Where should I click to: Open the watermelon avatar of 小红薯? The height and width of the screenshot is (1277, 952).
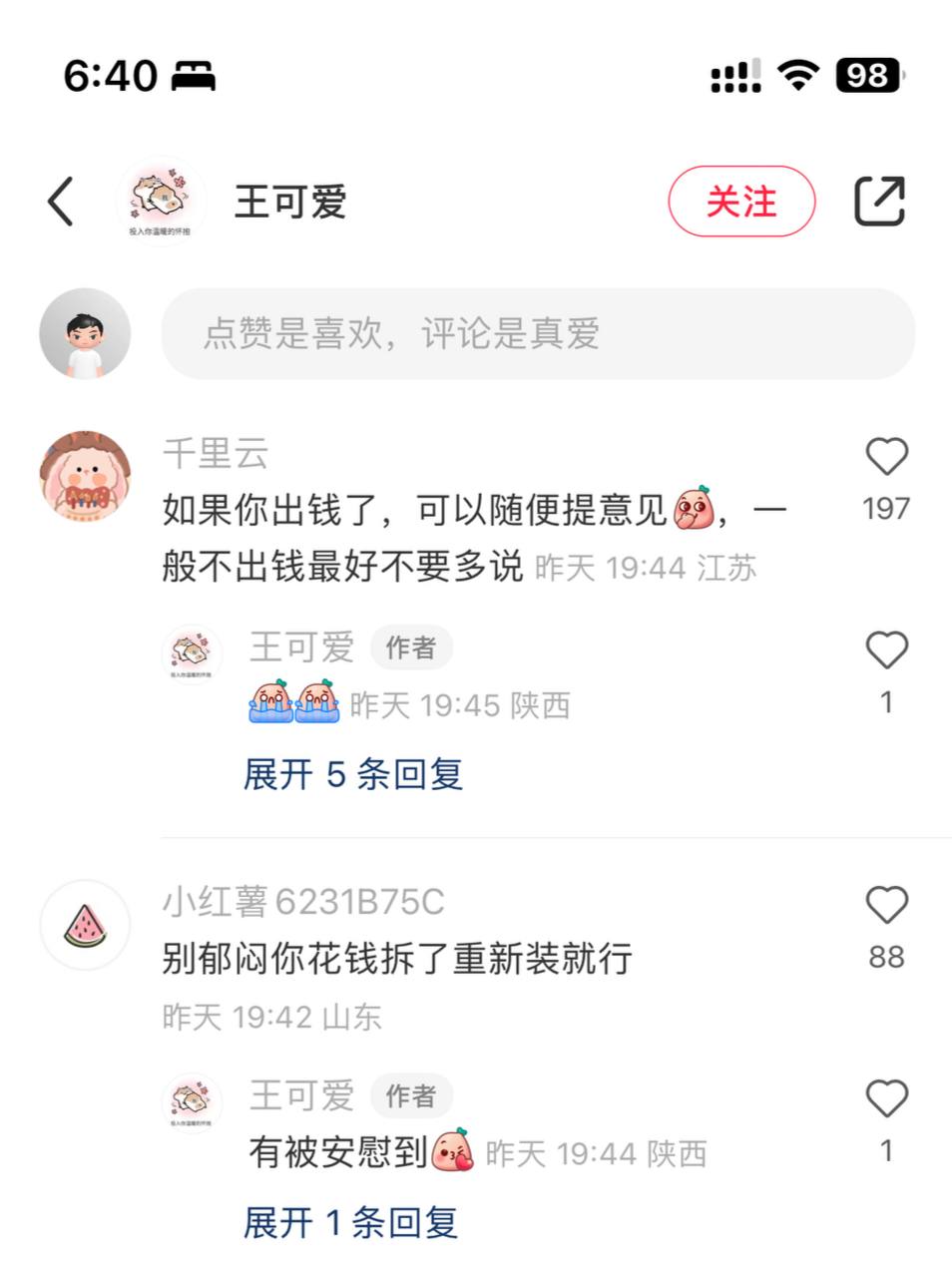(86, 925)
